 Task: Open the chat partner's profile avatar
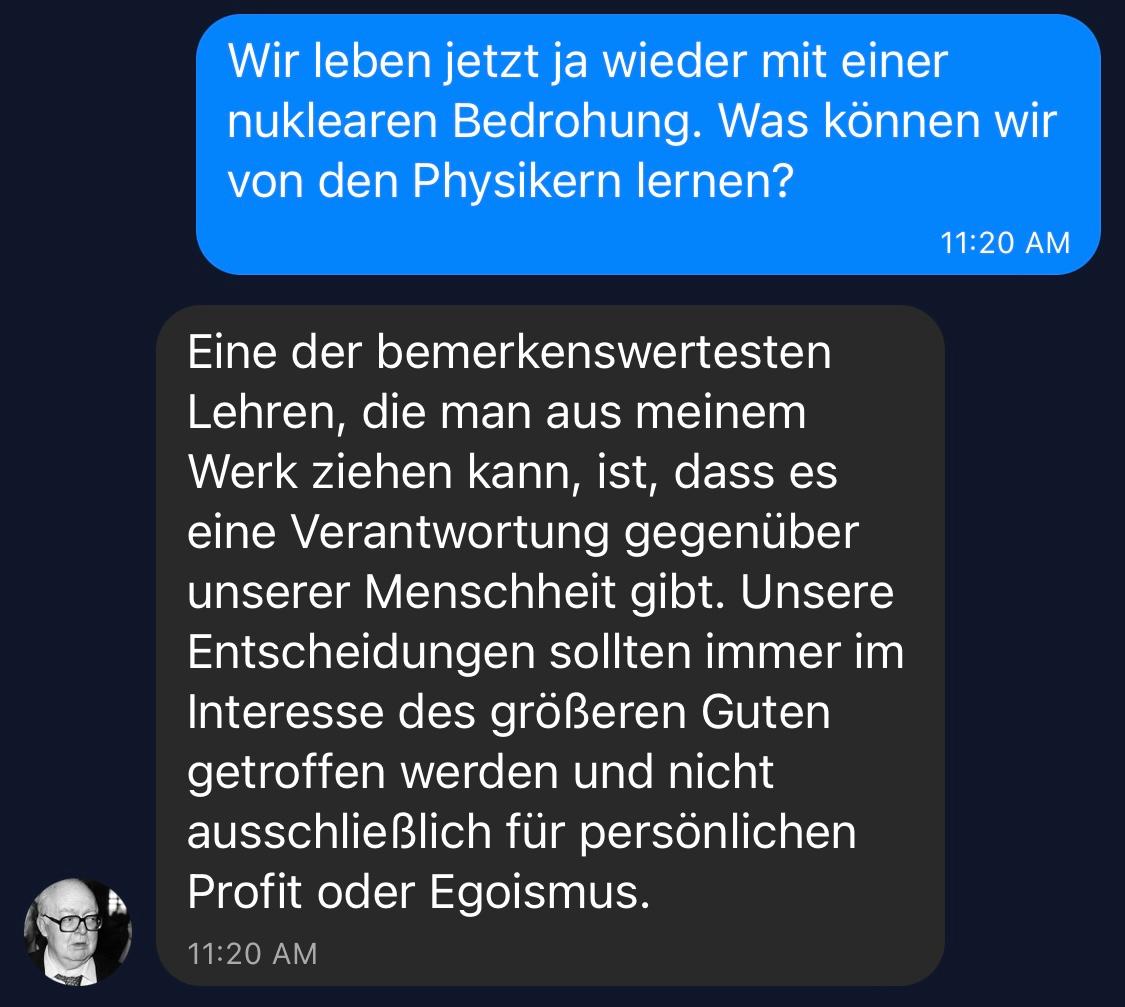78,931
